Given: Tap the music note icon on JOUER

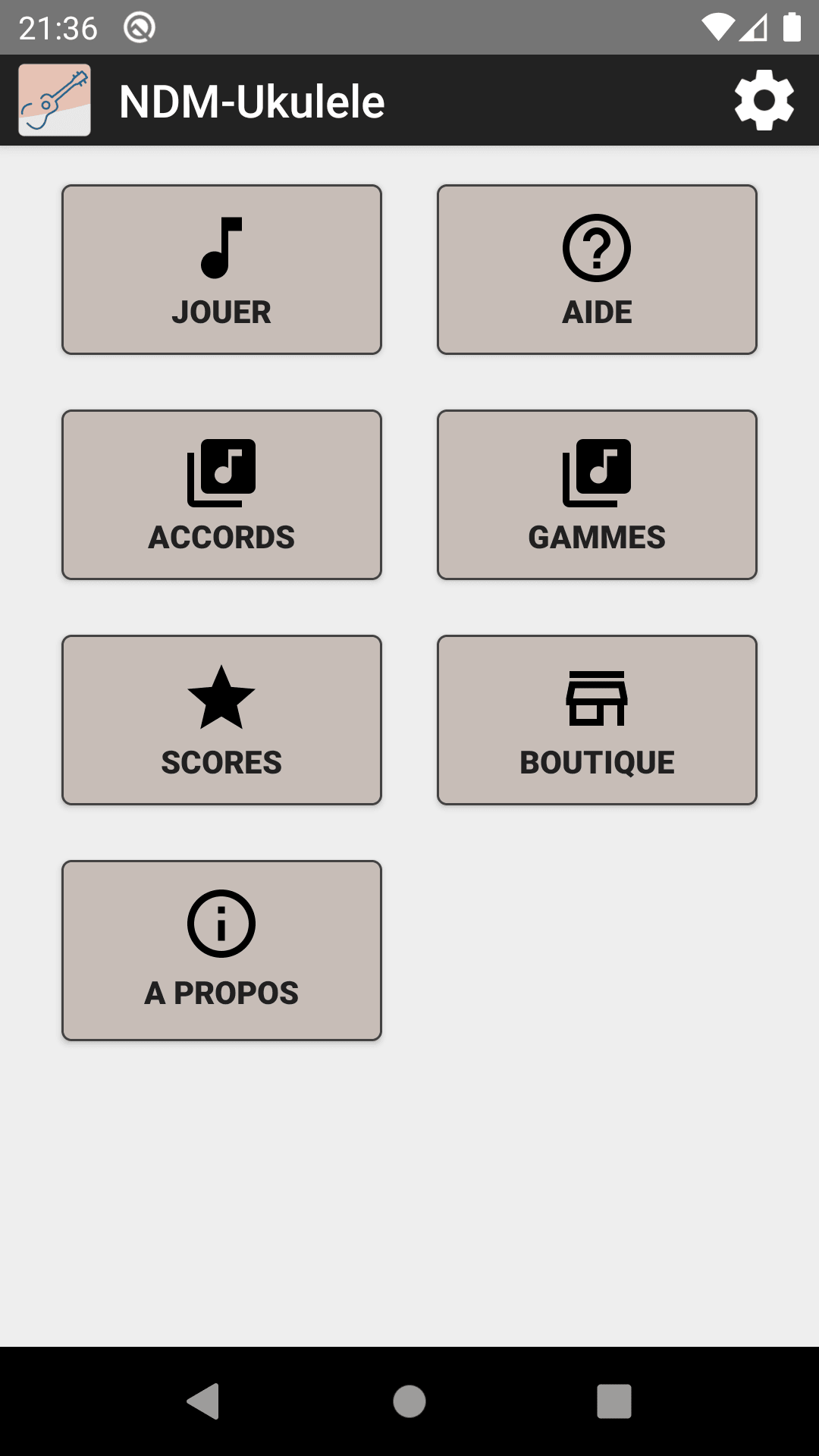Looking at the screenshot, I should point(221,246).
